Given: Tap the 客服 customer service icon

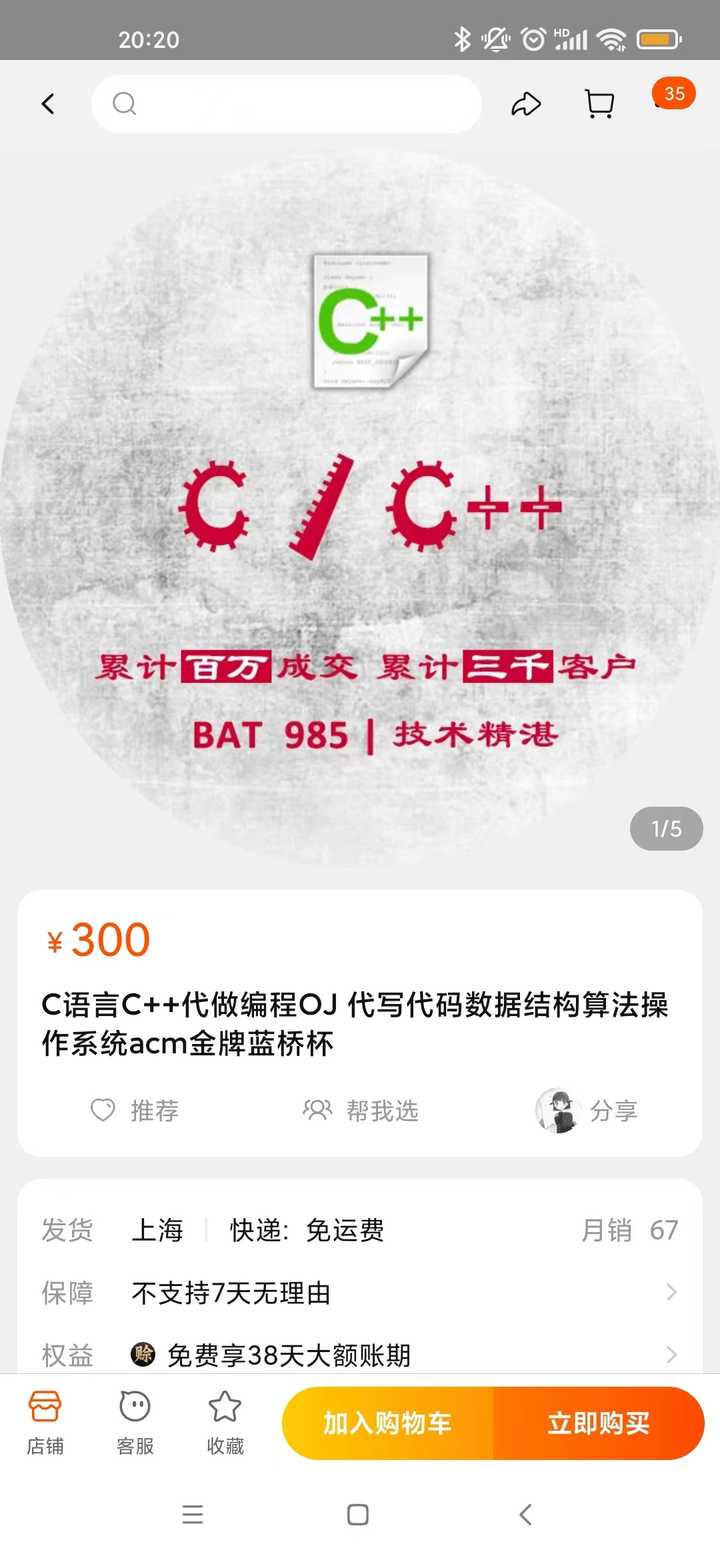Looking at the screenshot, I should [134, 1422].
